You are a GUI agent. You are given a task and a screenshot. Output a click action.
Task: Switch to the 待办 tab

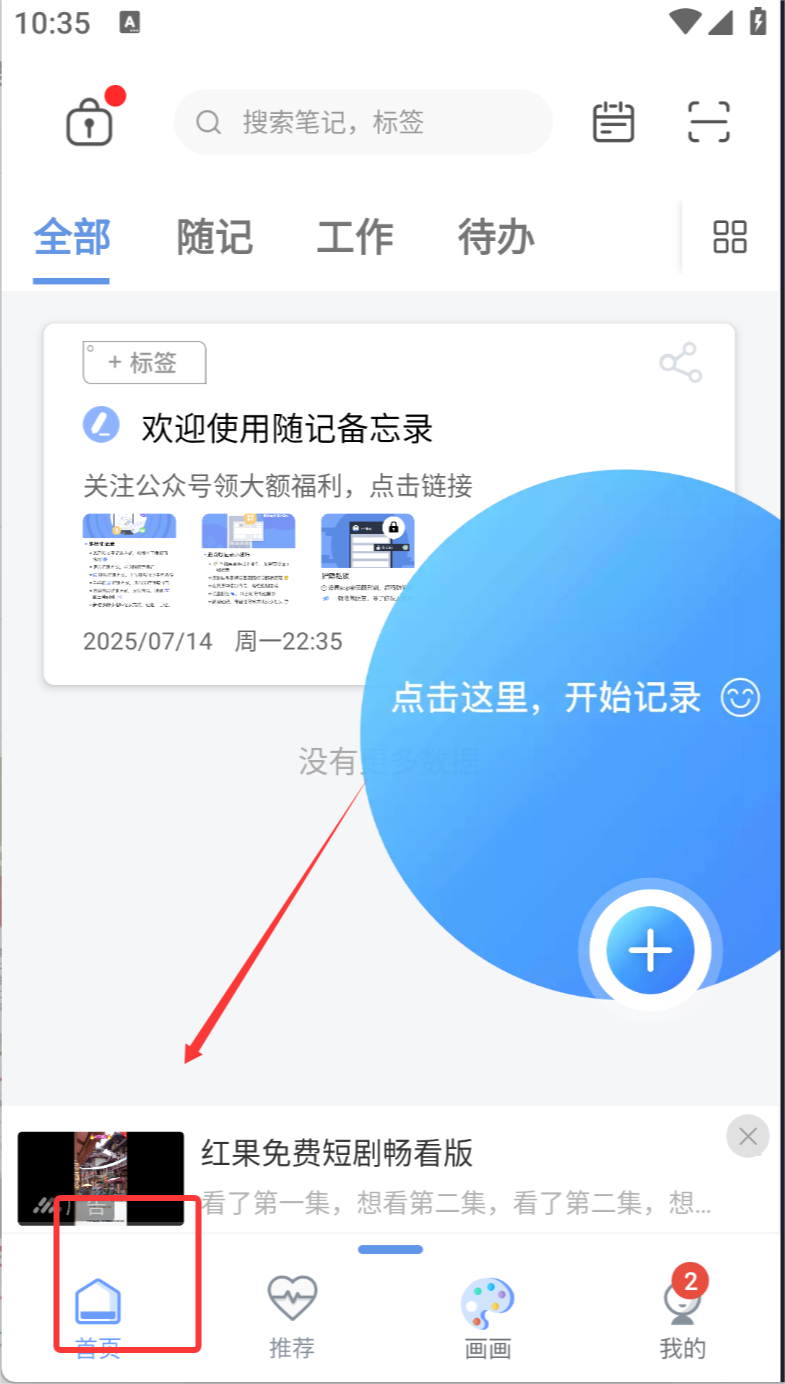tap(496, 238)
